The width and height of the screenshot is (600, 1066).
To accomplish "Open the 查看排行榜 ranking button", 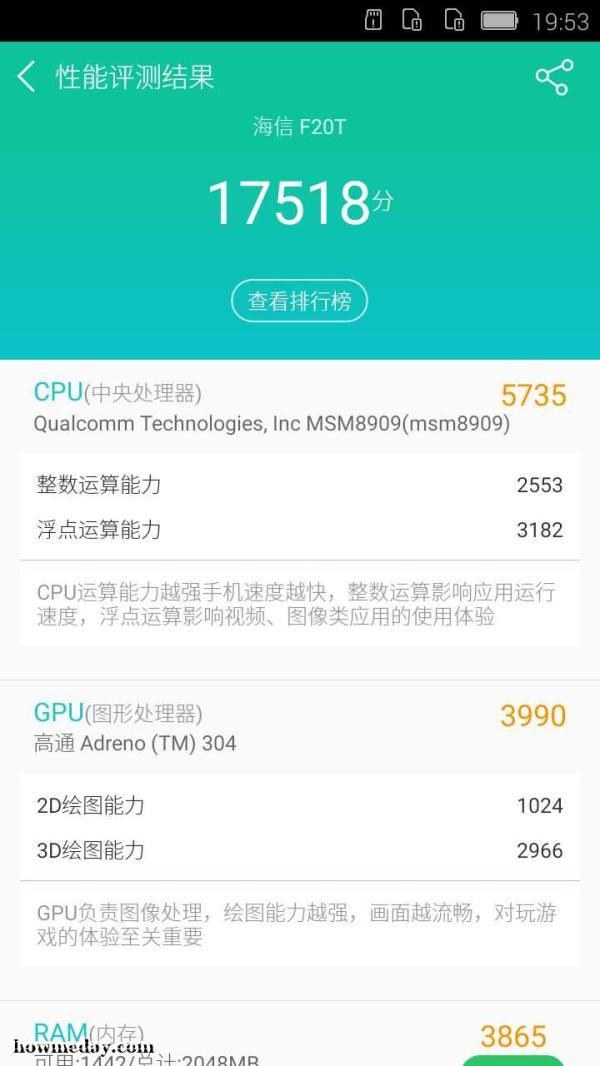I will point(300,300).
